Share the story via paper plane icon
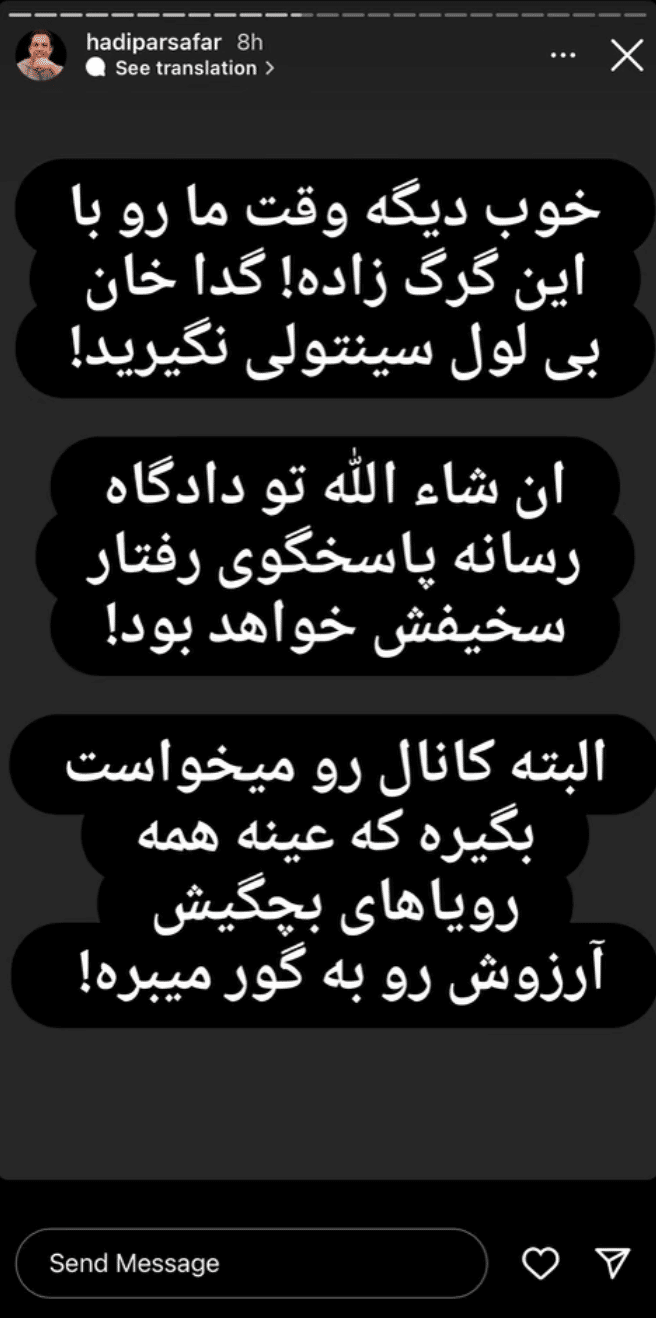This screenshot has width=656, height=1318. tap(612, 1262)
